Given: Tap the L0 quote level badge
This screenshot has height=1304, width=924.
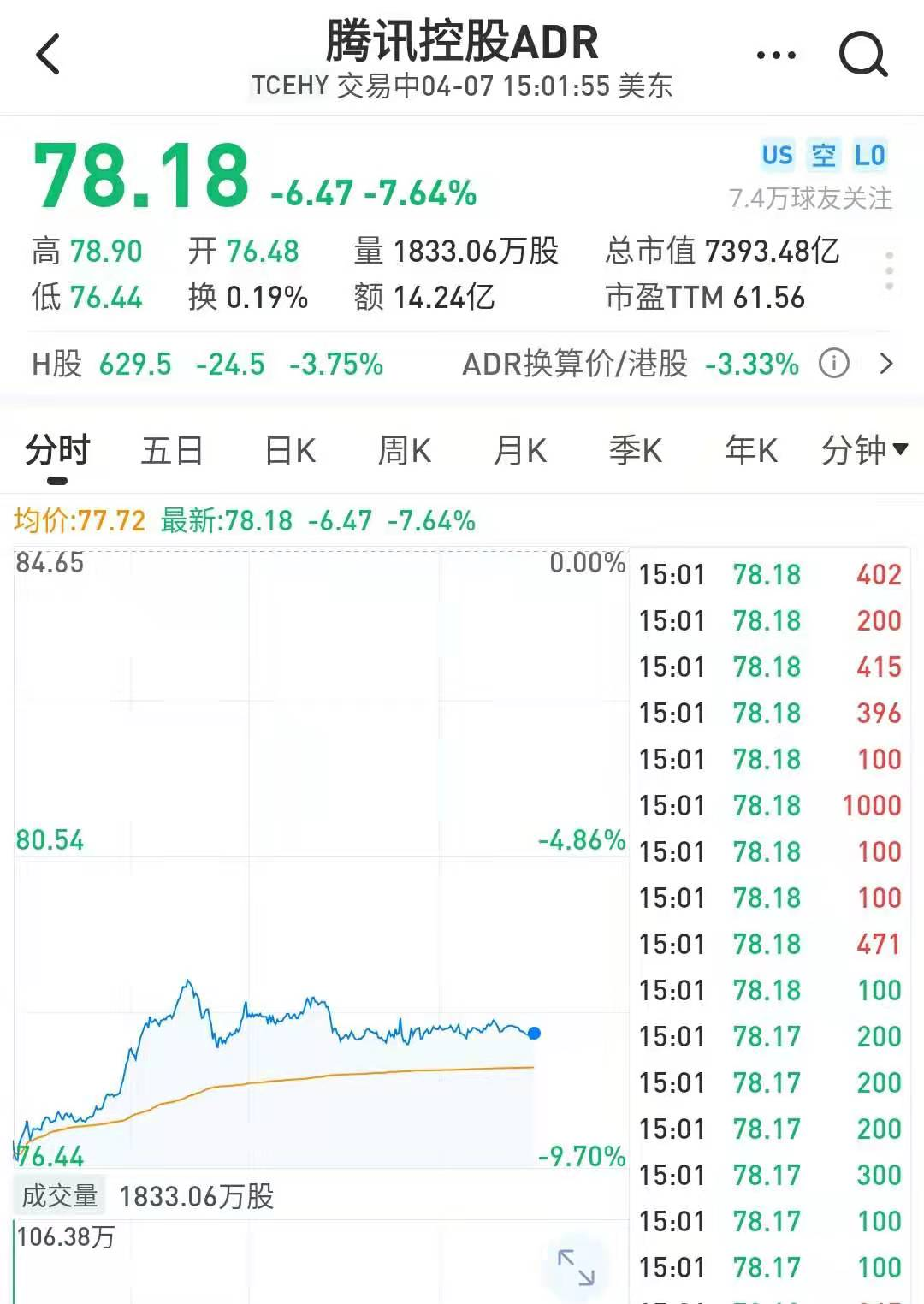Looking at the screenshot, I should click(x=869, y=156).
